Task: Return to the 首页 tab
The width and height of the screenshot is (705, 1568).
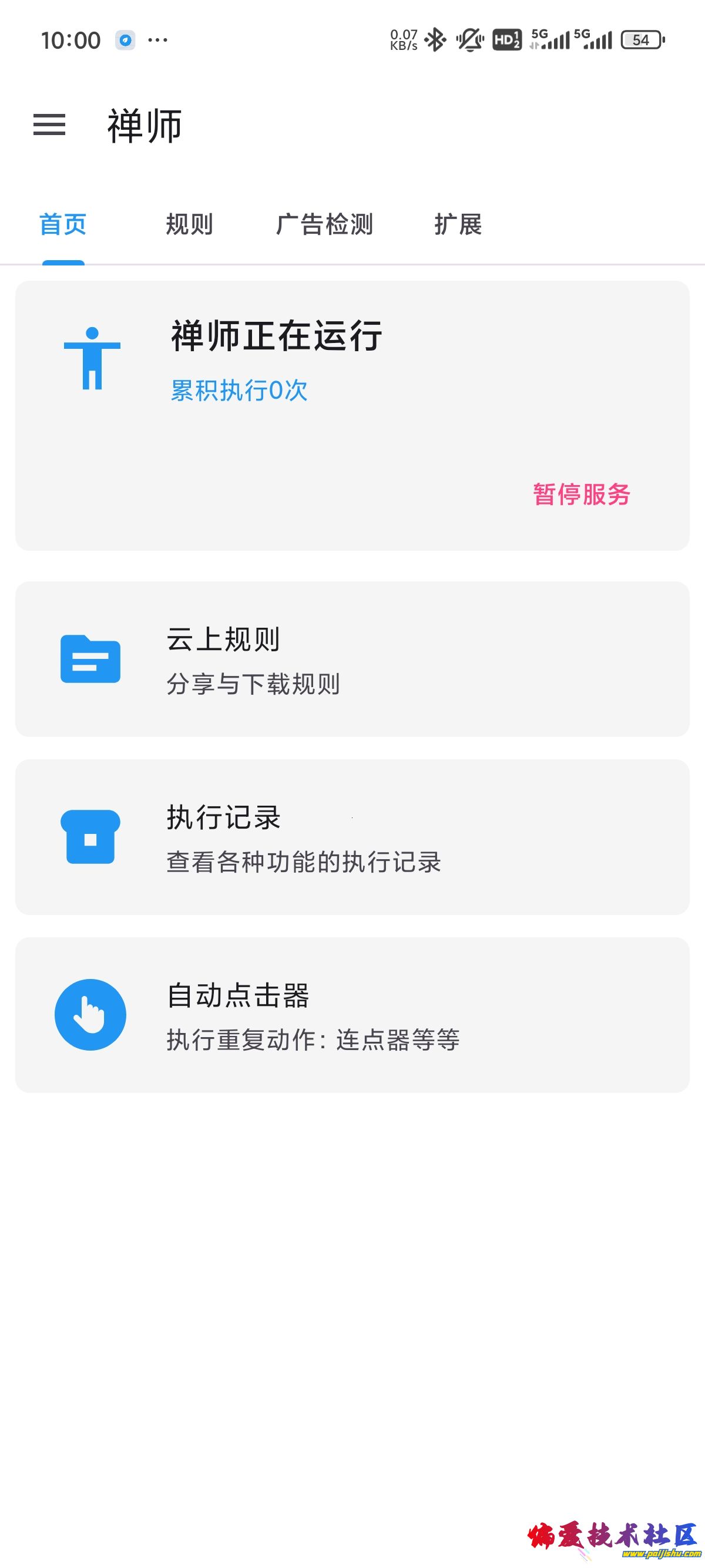Action: [63, 224]
